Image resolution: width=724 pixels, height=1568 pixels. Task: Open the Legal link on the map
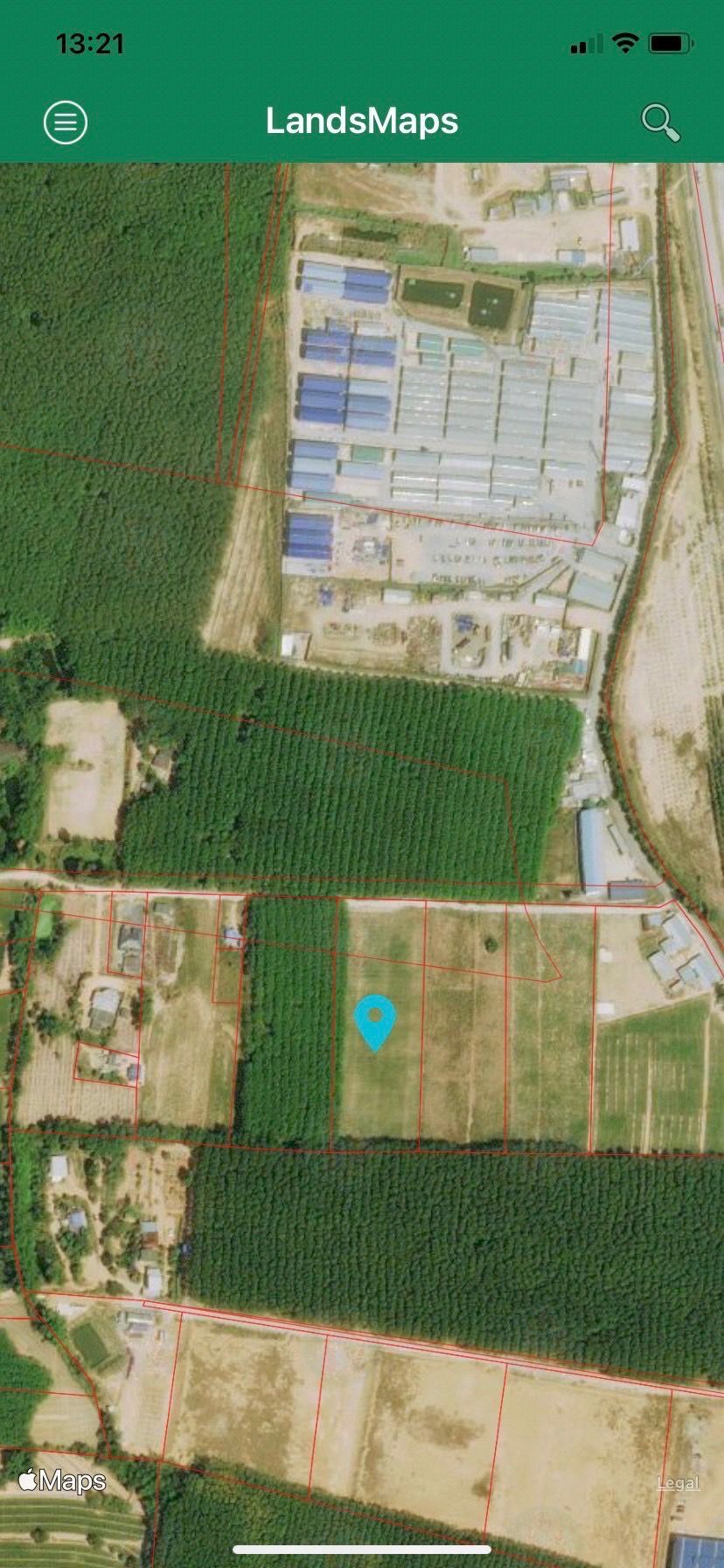679,1482
